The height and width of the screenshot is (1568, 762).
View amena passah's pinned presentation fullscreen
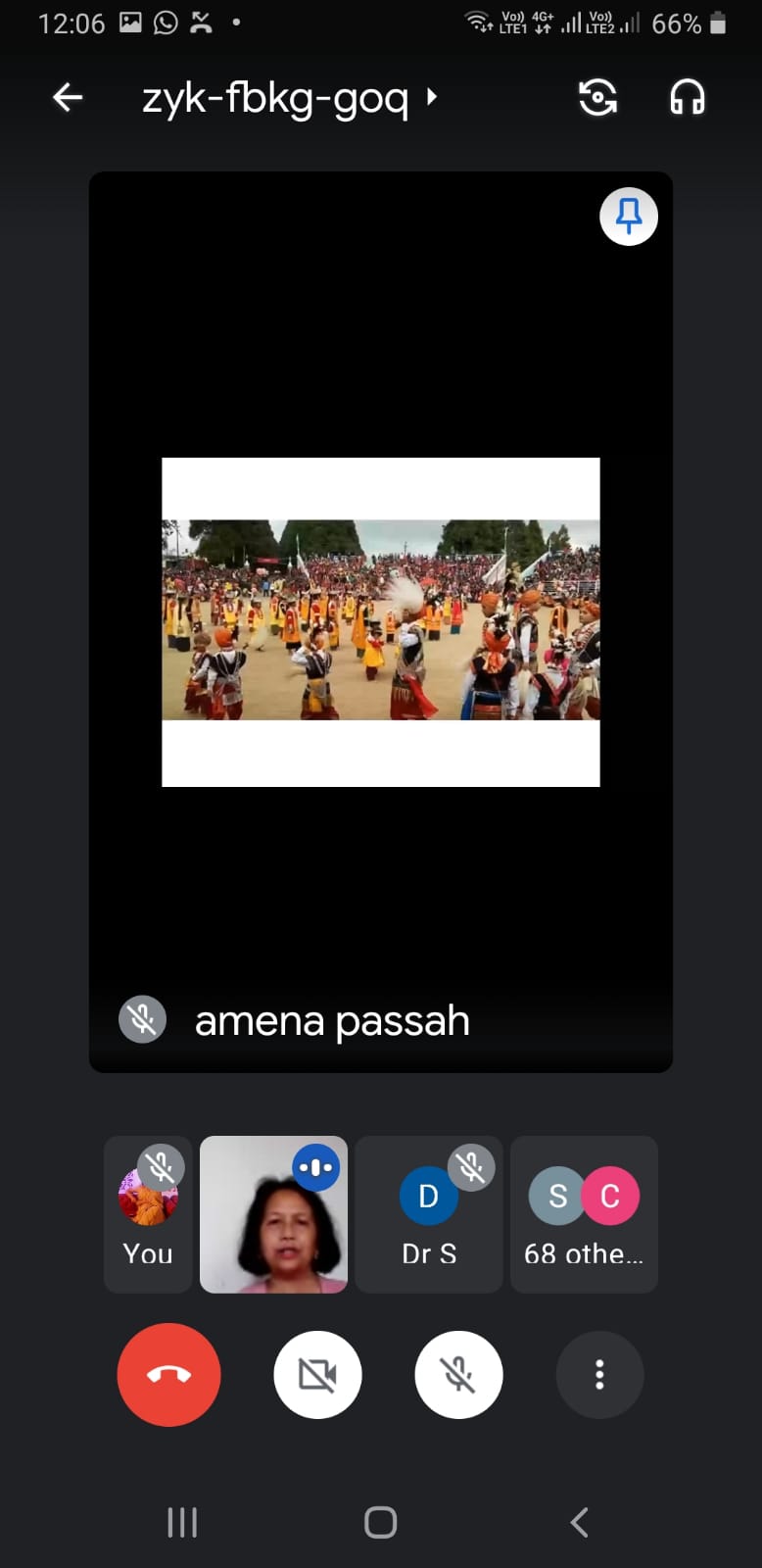click(x=380, y=621)
